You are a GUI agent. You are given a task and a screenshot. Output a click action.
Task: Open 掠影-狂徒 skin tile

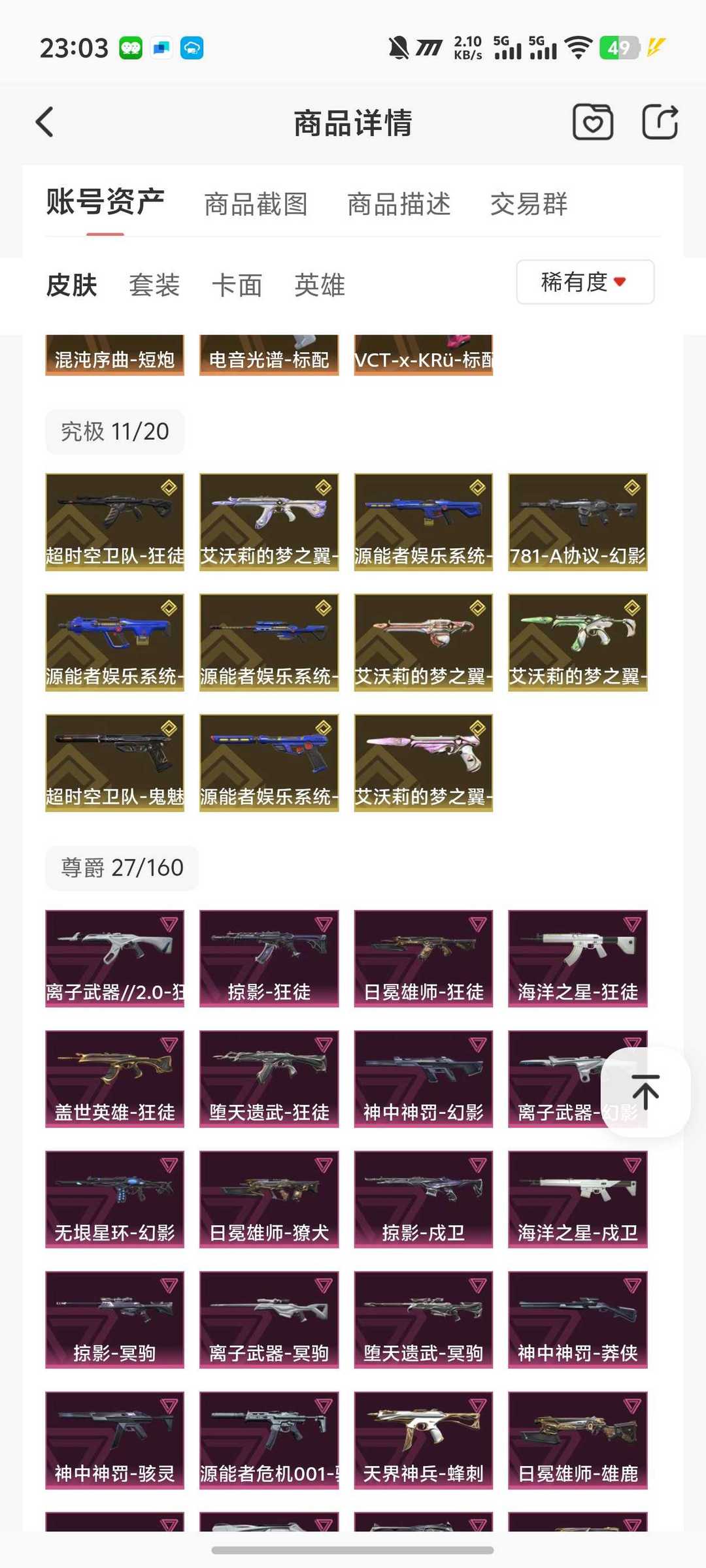tap(269, 958)
